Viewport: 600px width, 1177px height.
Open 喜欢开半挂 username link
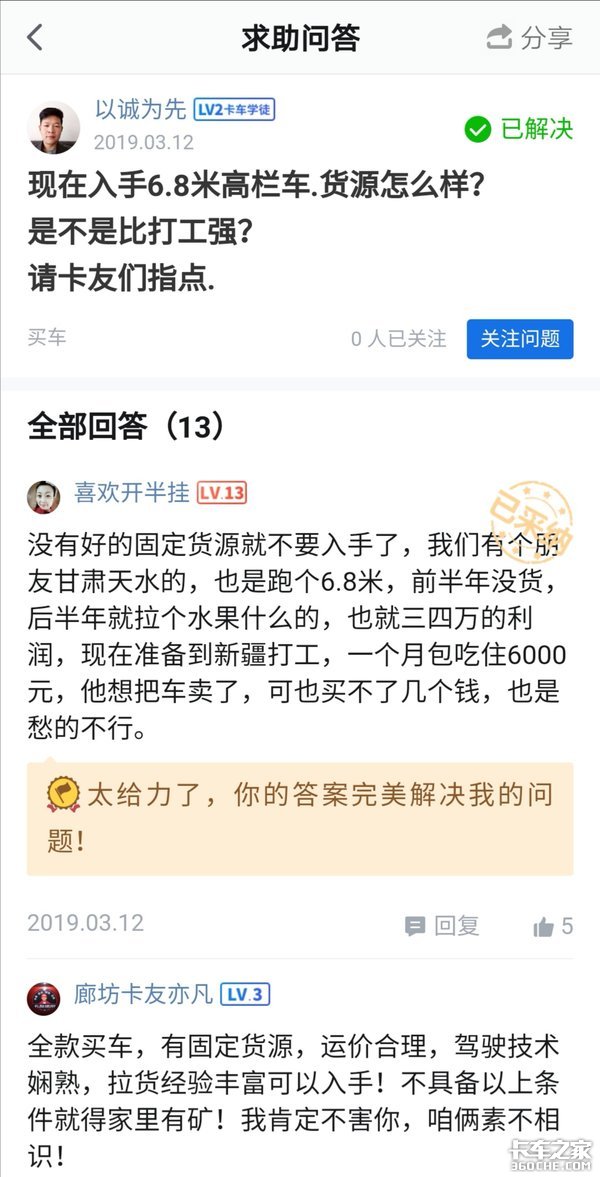pos(131,493)
